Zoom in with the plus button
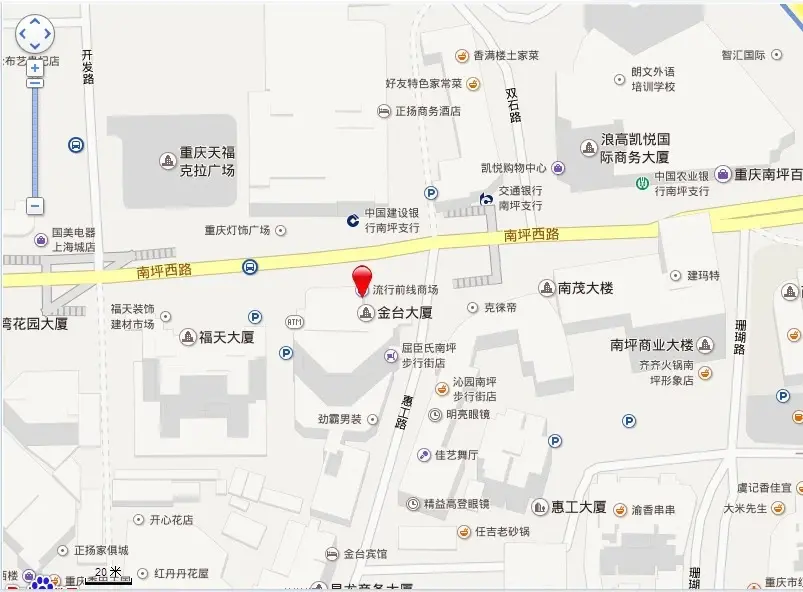The width and height of the screenshot is (803, 592). click(x=35, y=69)
